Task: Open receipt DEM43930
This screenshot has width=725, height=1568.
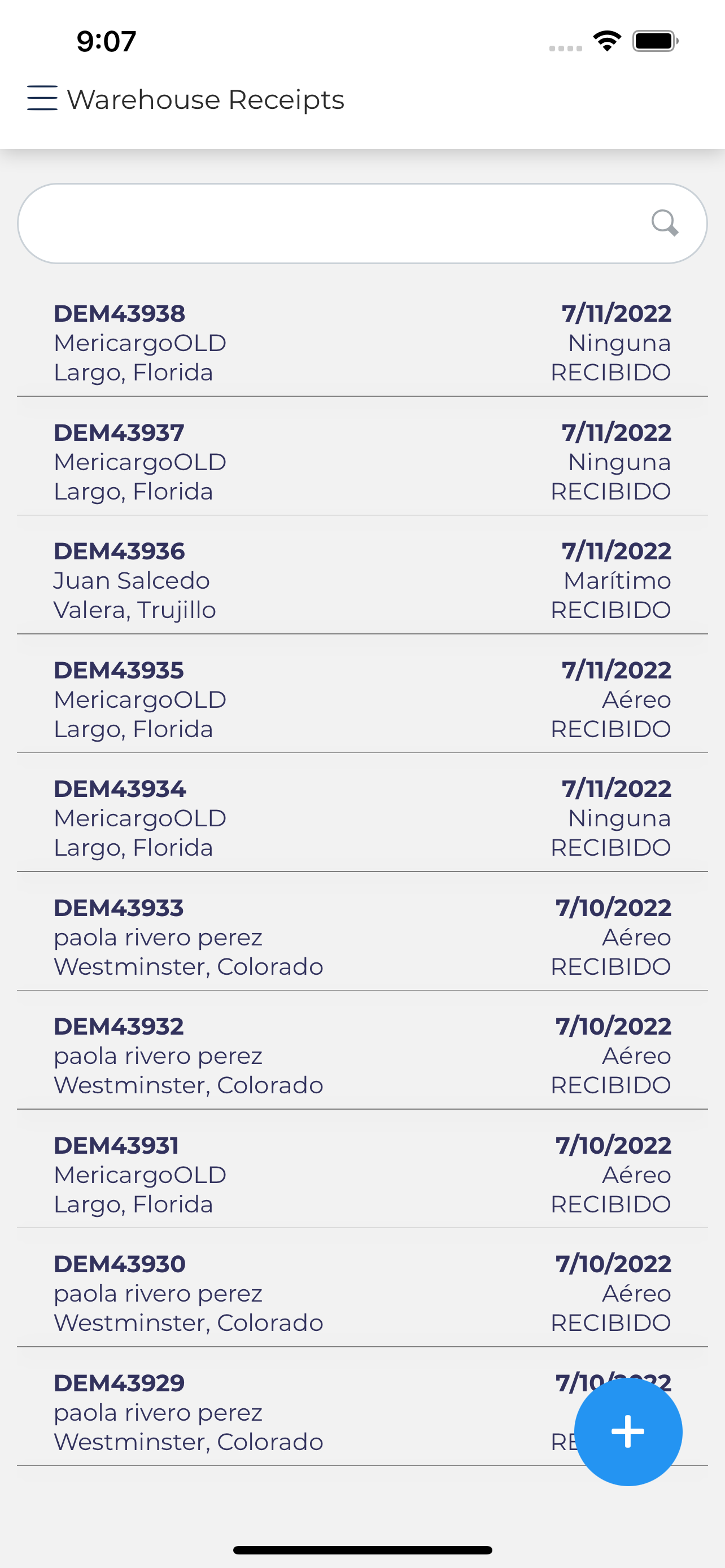Action: [x=362, y=1294]
